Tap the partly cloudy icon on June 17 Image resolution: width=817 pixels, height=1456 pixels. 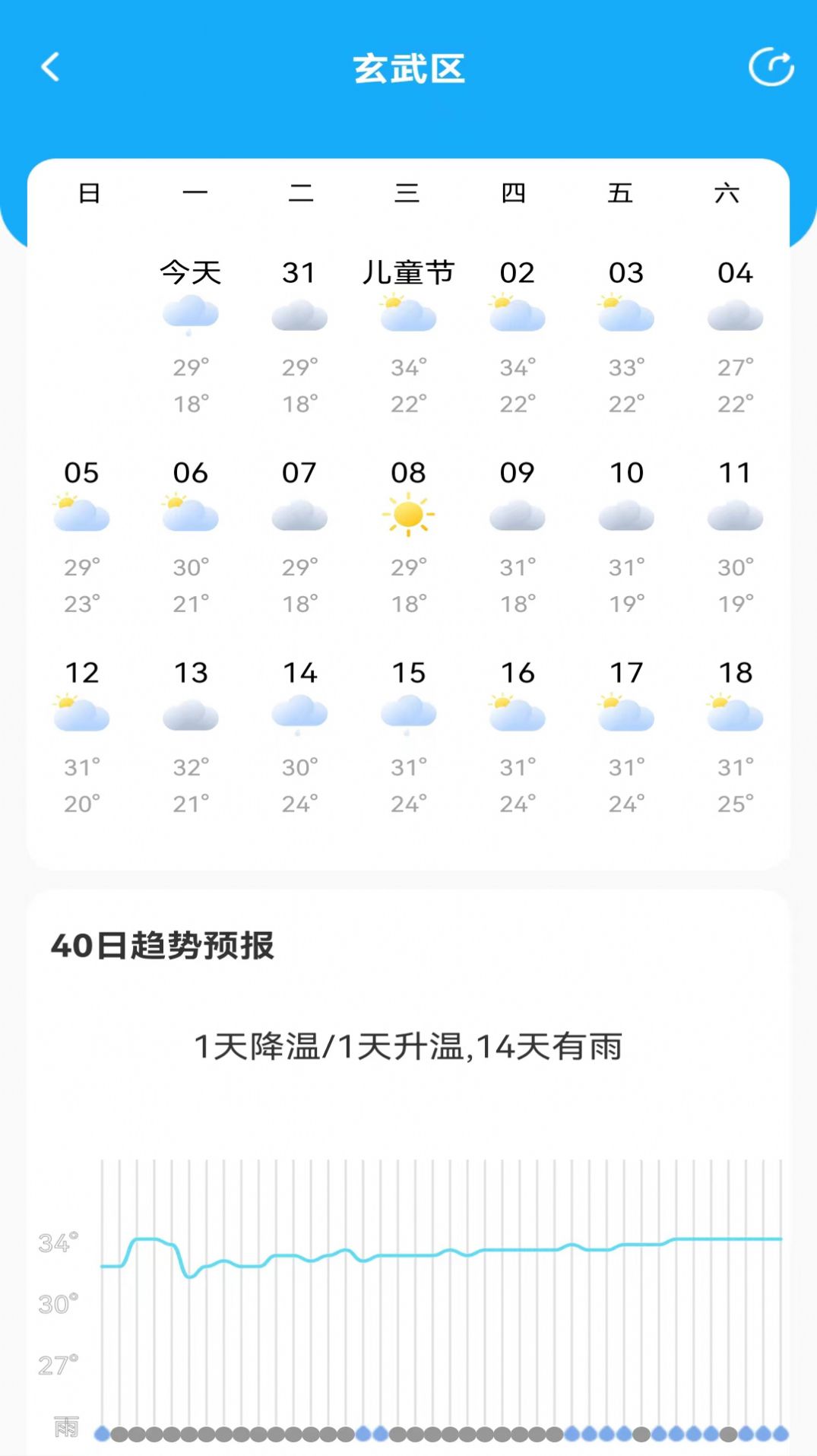click(625, 714)
